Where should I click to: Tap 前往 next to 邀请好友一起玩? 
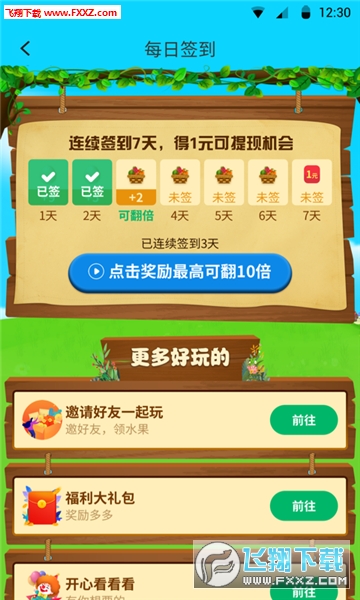304,420
